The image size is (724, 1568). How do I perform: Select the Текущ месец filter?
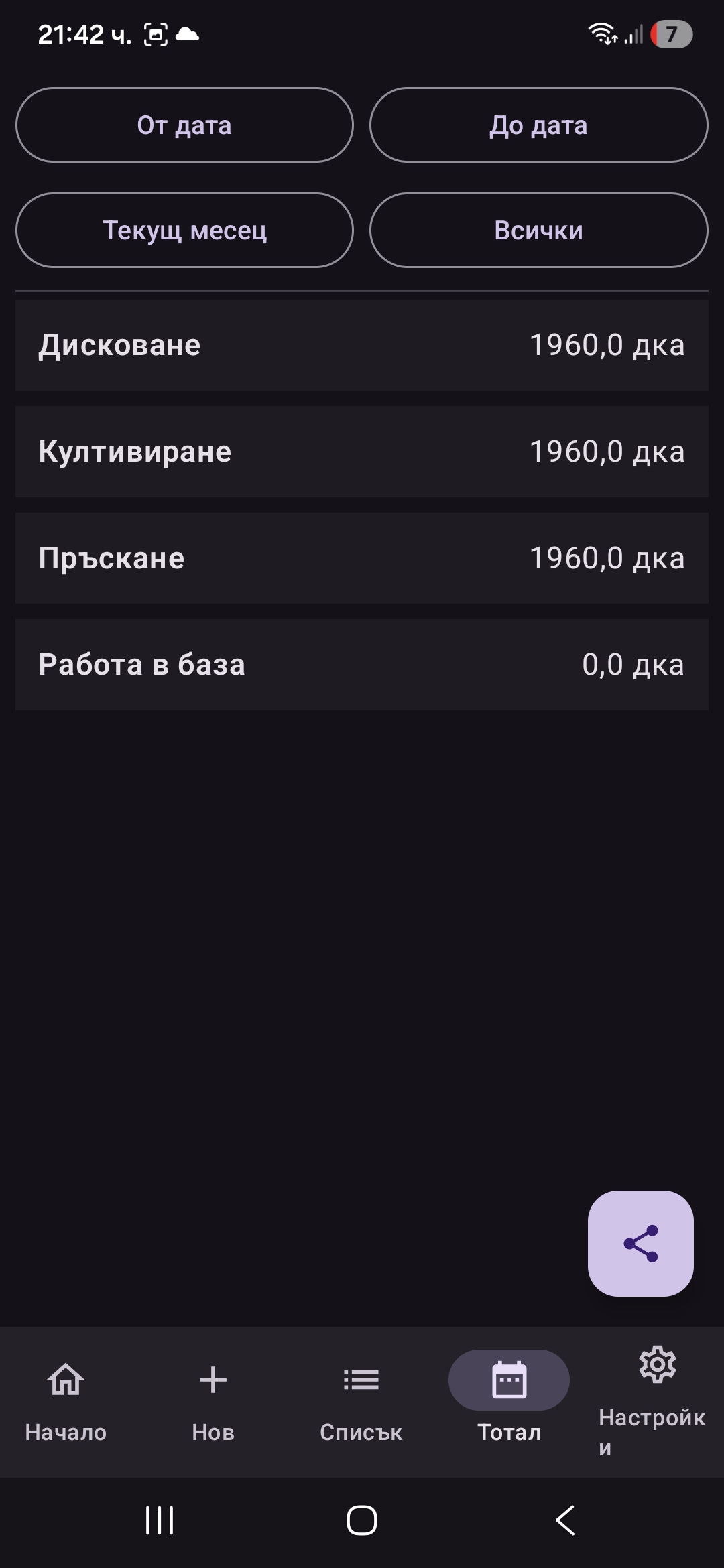click(185, 230)
